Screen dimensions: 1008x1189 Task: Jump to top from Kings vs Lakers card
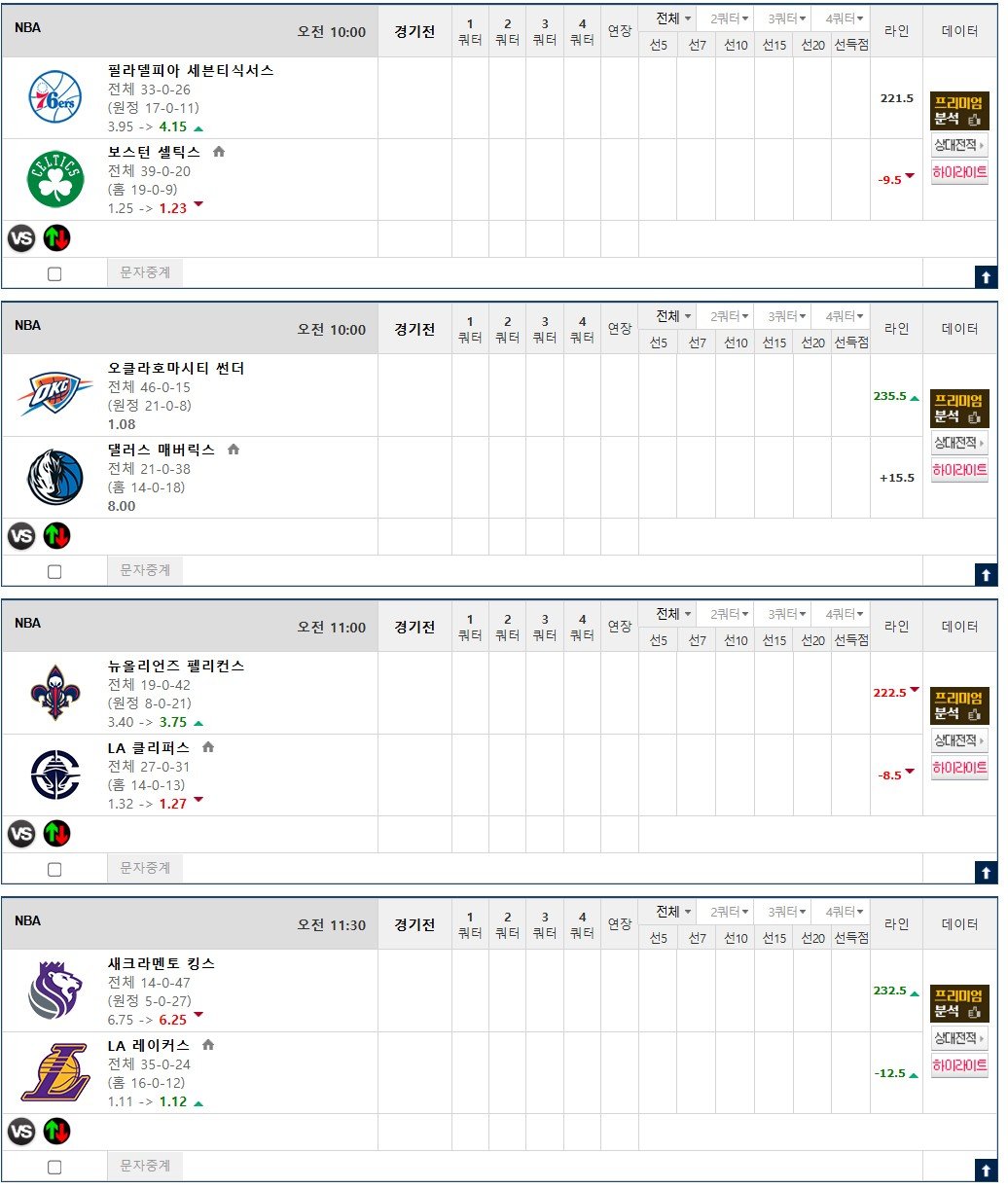(986, 1171)
